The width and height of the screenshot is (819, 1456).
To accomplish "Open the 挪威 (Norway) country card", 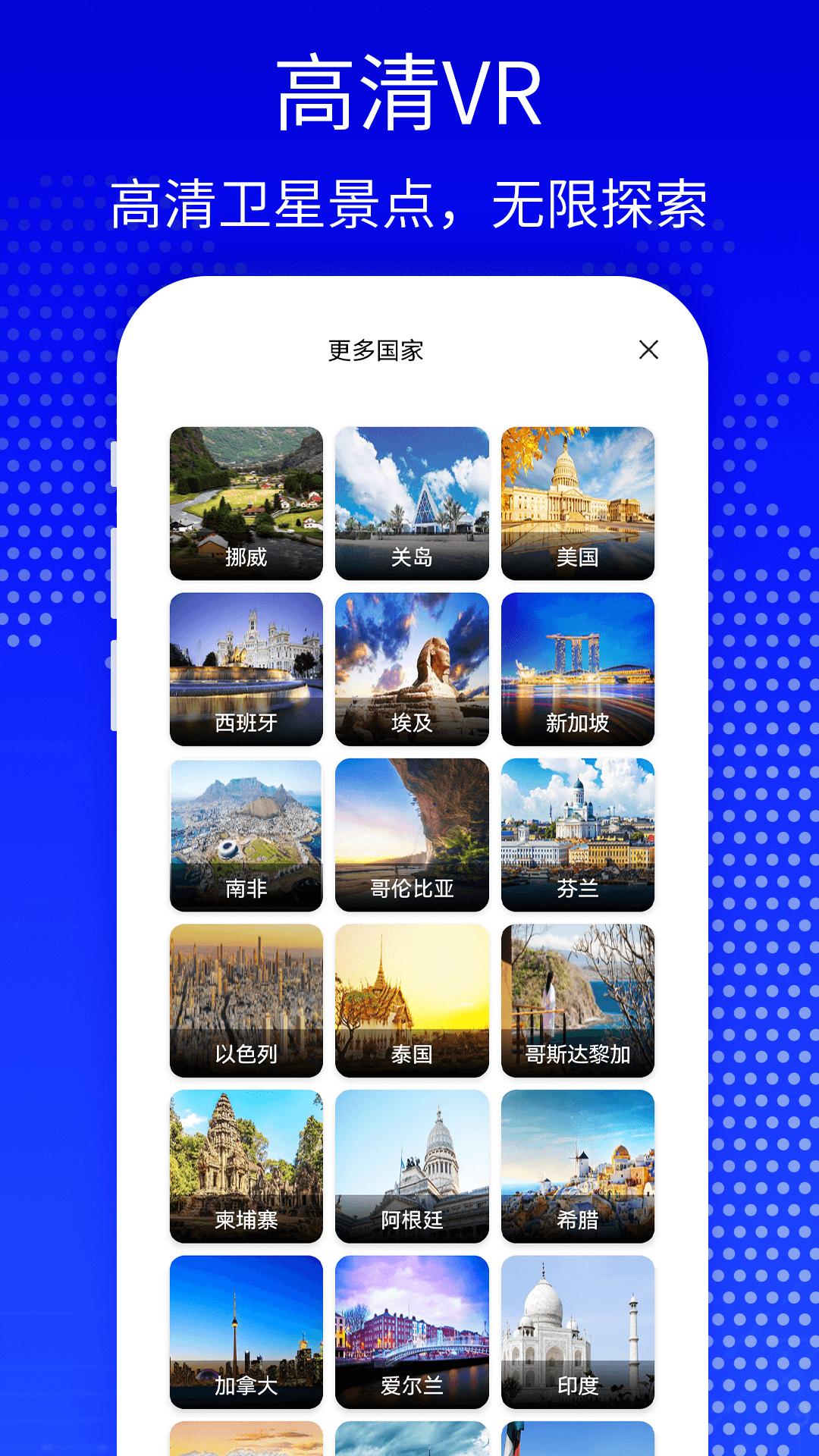I will point(245,500).
